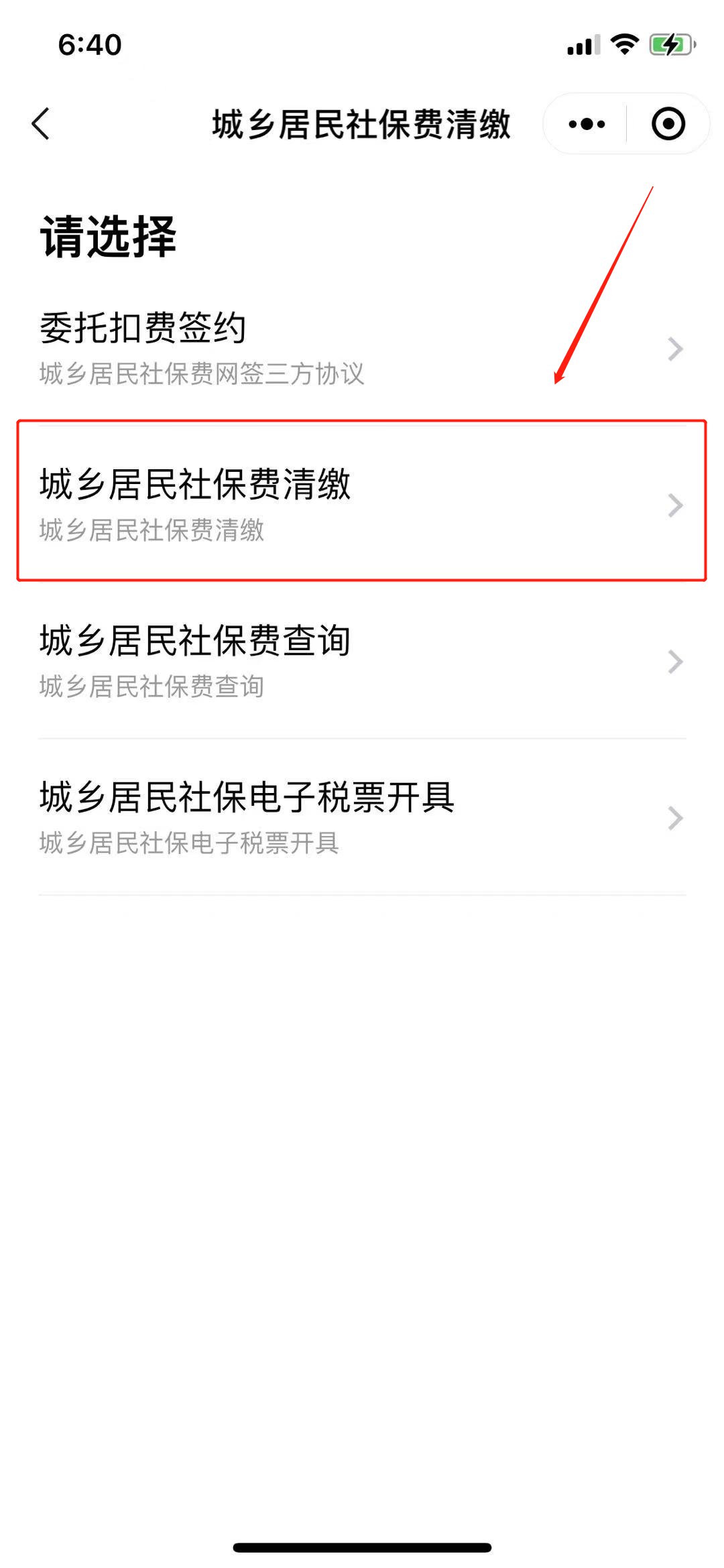Go back using the top-left arrow
The height and width of the screenshot is (1568, 724).
coord(41,124)
